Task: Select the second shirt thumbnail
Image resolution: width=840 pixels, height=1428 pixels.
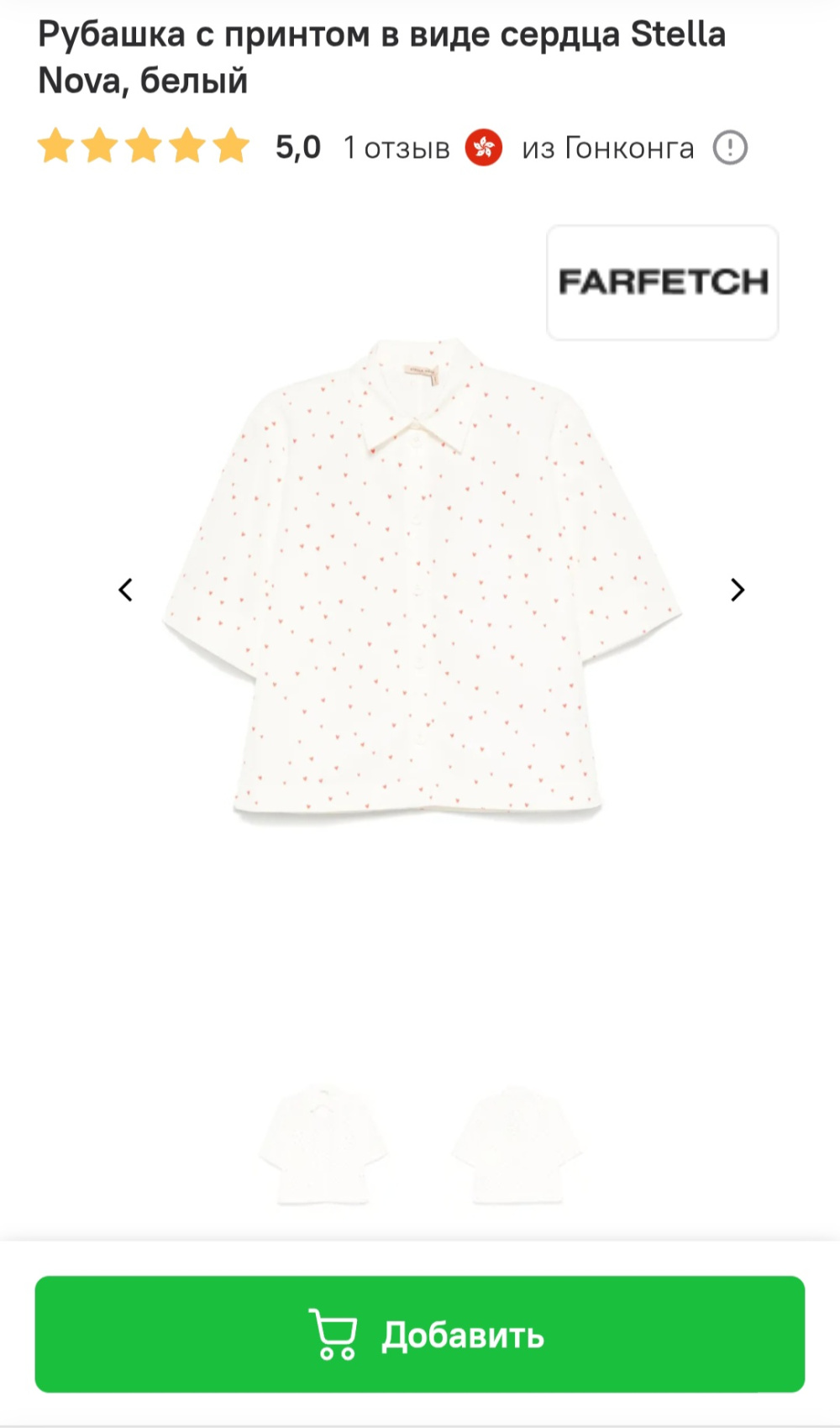Action: click(x=516, y=1146)
